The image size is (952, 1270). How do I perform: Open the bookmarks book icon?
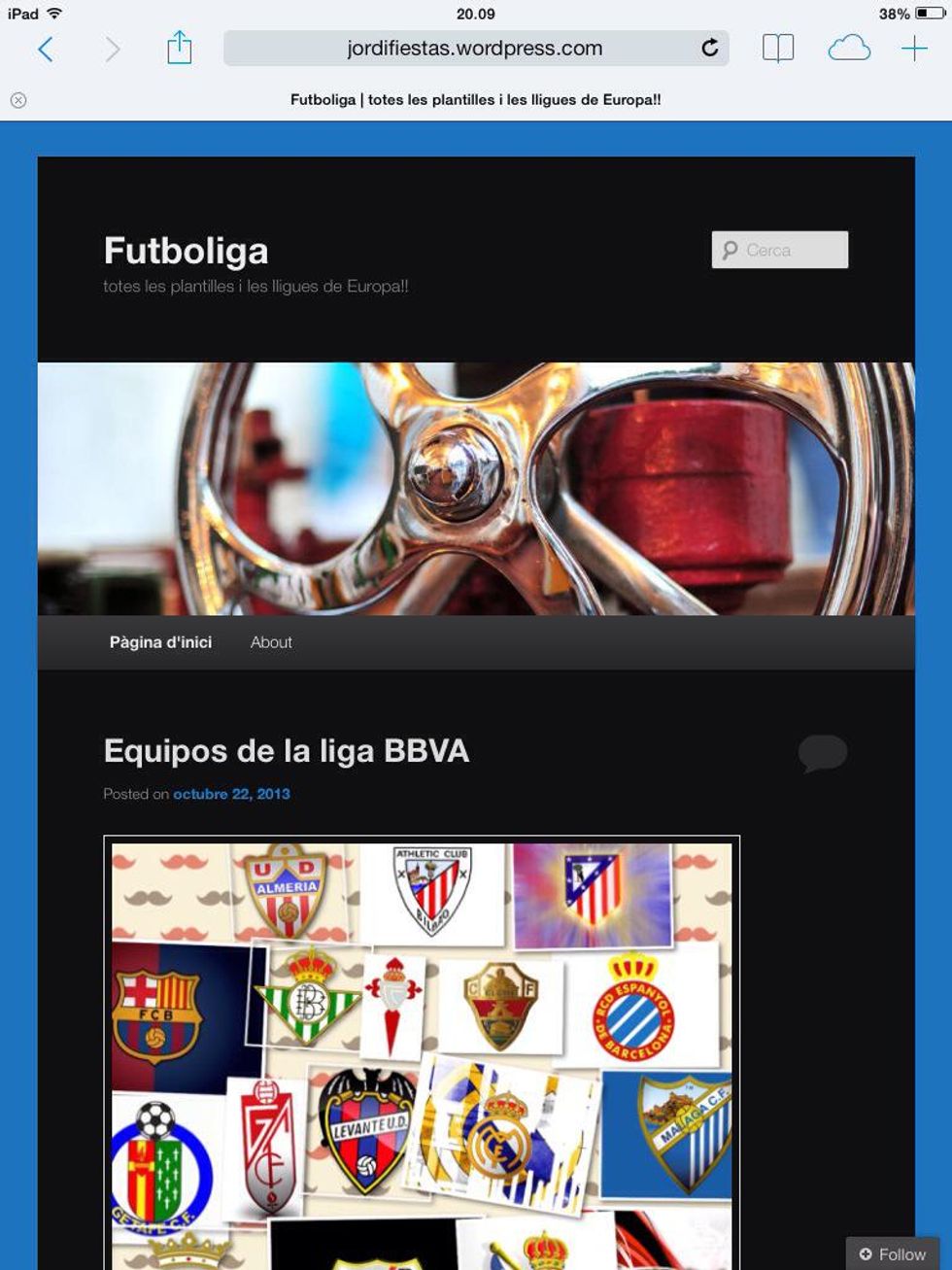click(x=777, y=49)
